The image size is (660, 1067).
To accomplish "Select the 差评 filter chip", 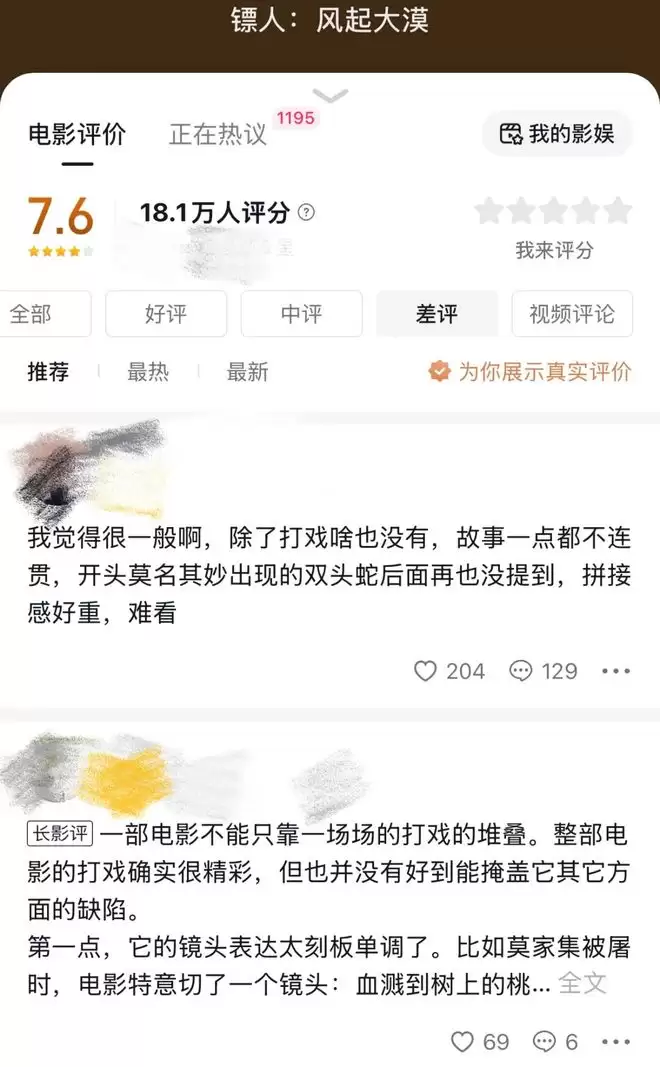I will tap(437, 314).
